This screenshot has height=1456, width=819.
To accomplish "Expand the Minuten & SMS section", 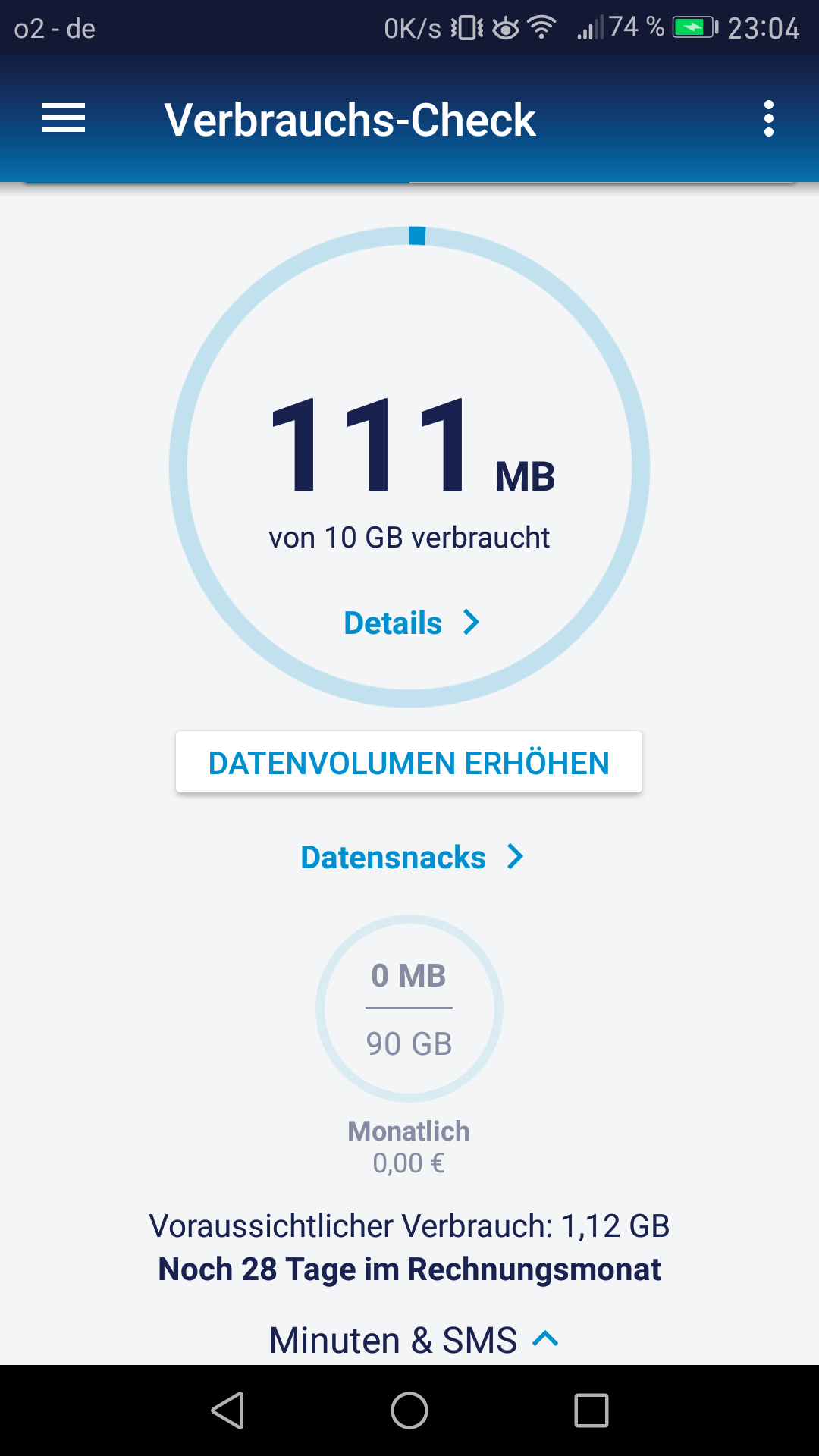I will point(414,1339).
